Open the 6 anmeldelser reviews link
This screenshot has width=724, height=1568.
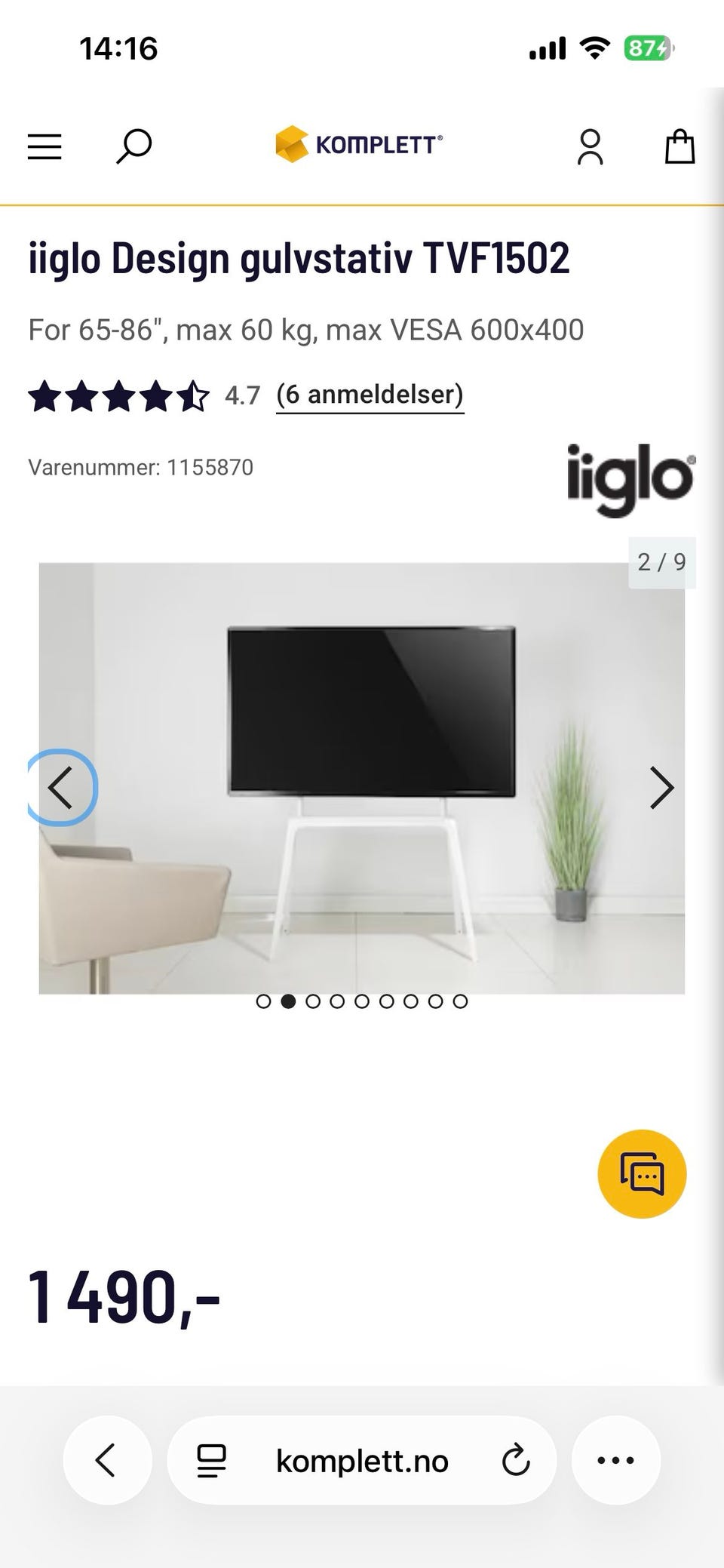point(370,395)
